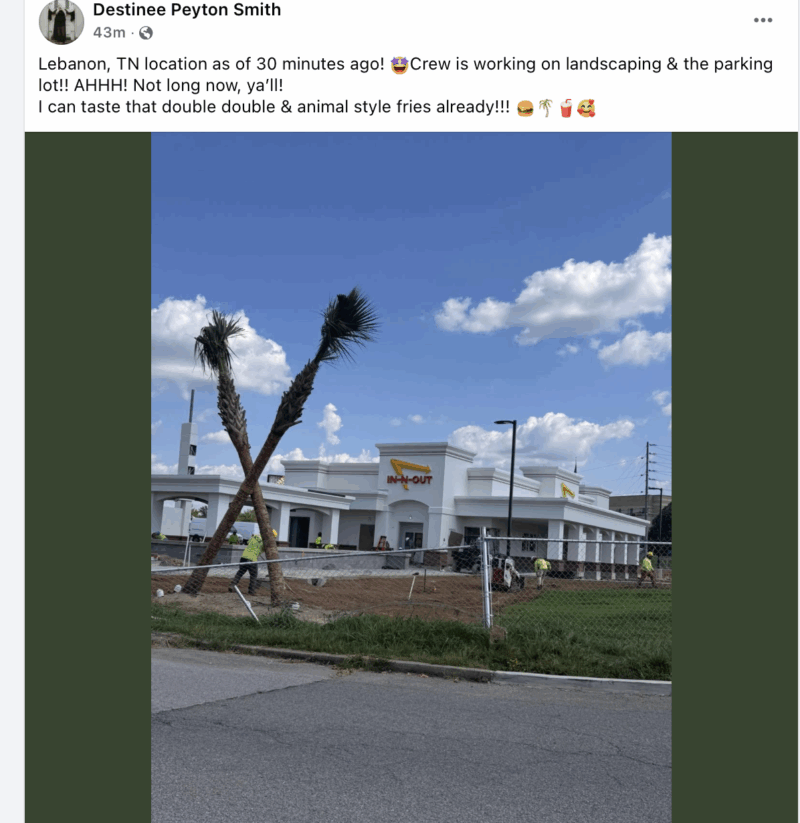The width and height of the screenshot is (800, 823).
Task: Open Destinee Peyton Smith's profile name link
Action: pyautogui.click(x=186, y=10)
